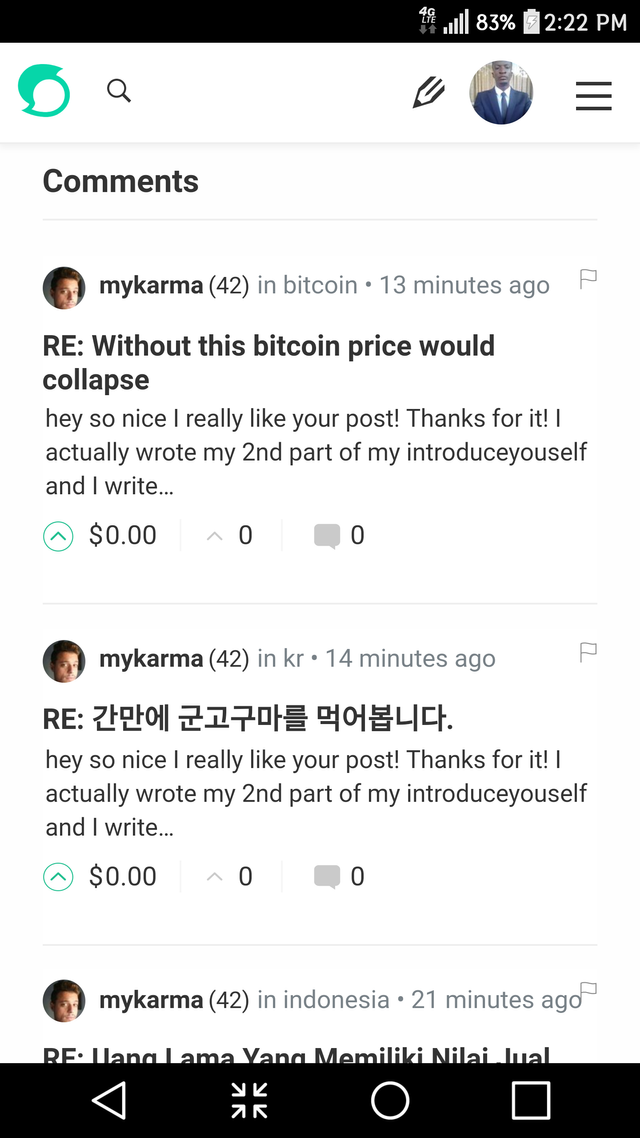Tap the system home button

pyautogui.click(x=390, y=1100)
